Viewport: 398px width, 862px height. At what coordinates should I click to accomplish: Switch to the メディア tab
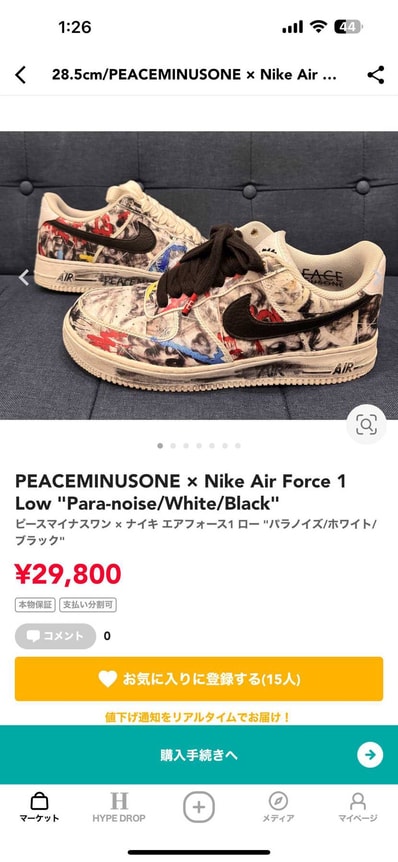click(x=278, y=808)
